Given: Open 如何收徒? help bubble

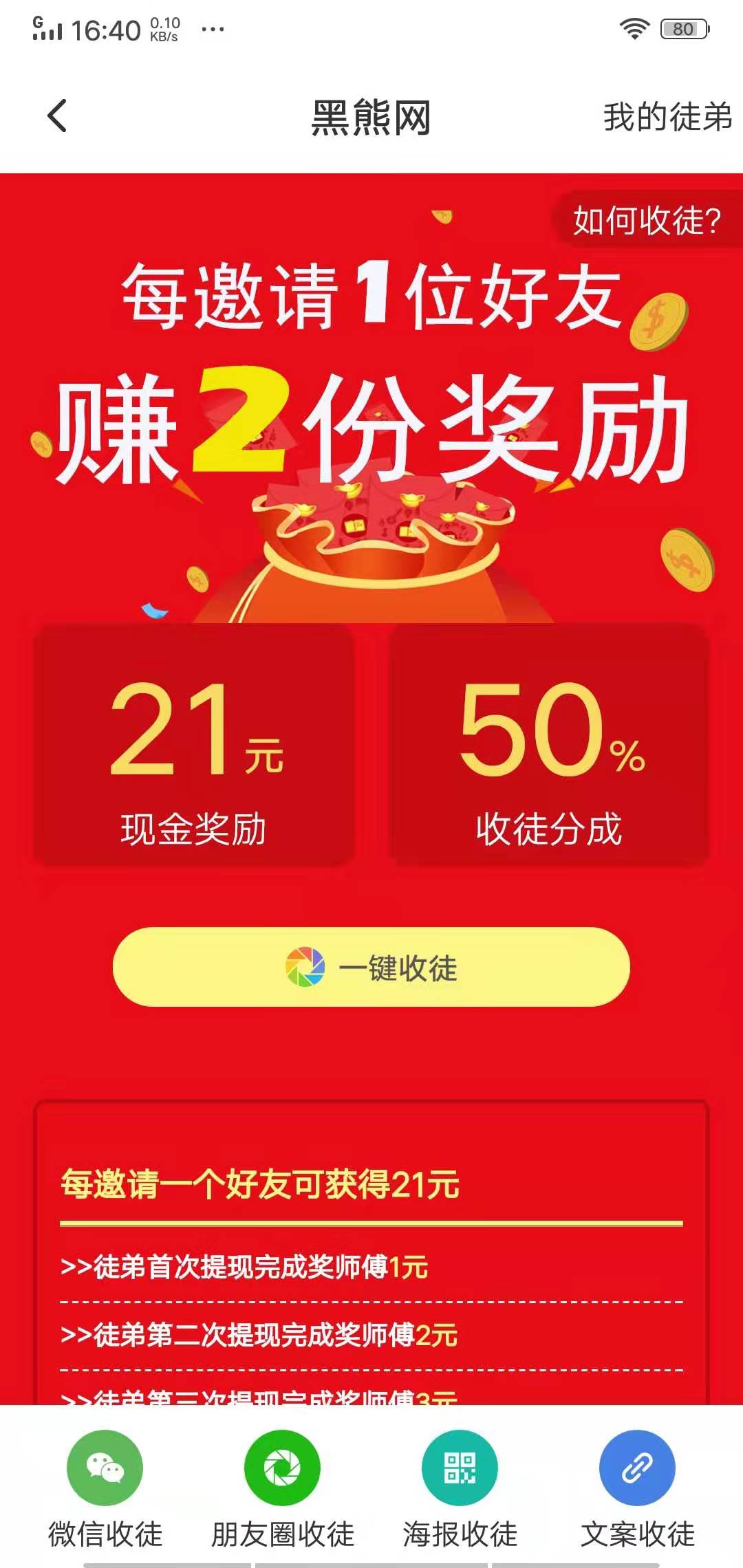Looking at the screenshot, I should point(645,219).
